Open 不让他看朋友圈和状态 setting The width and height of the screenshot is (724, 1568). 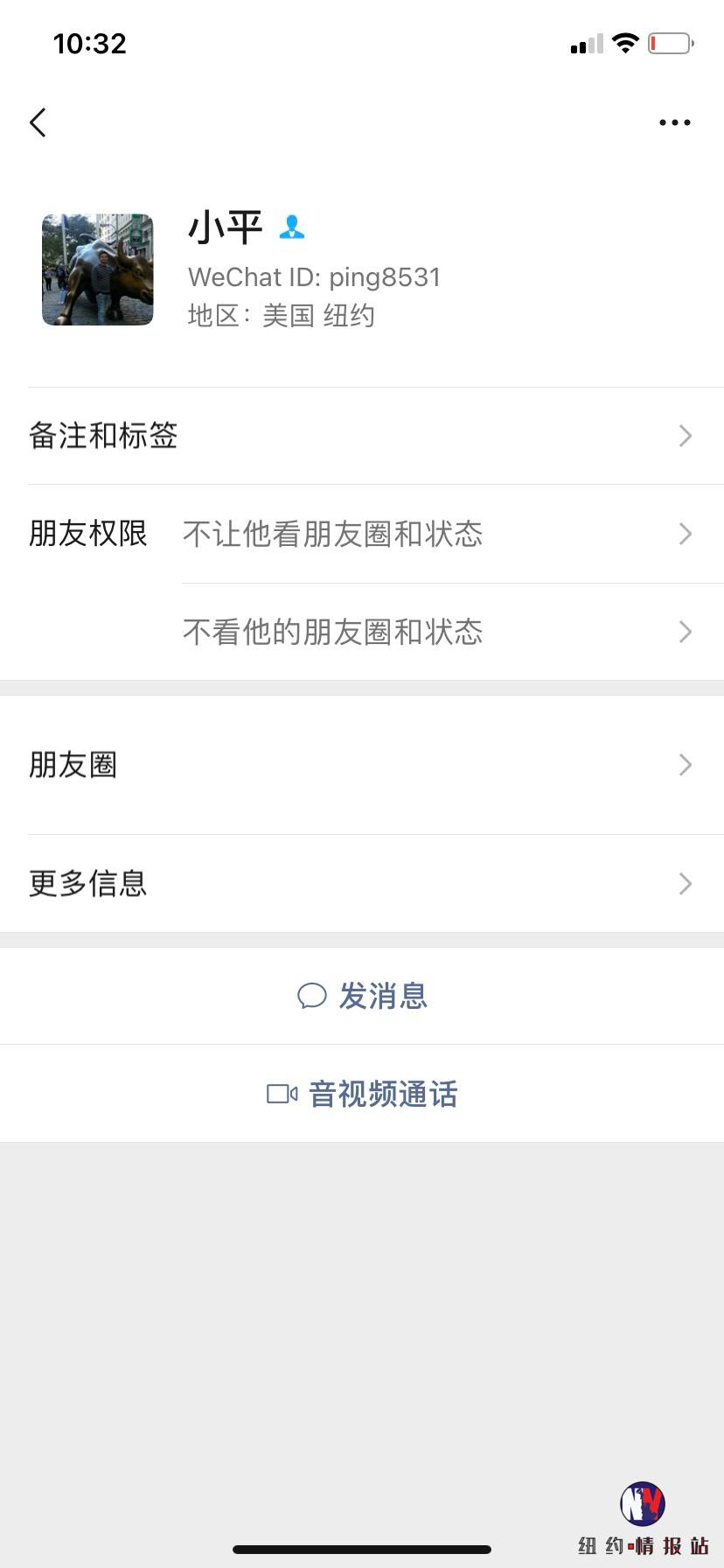(x=453, y=534)
